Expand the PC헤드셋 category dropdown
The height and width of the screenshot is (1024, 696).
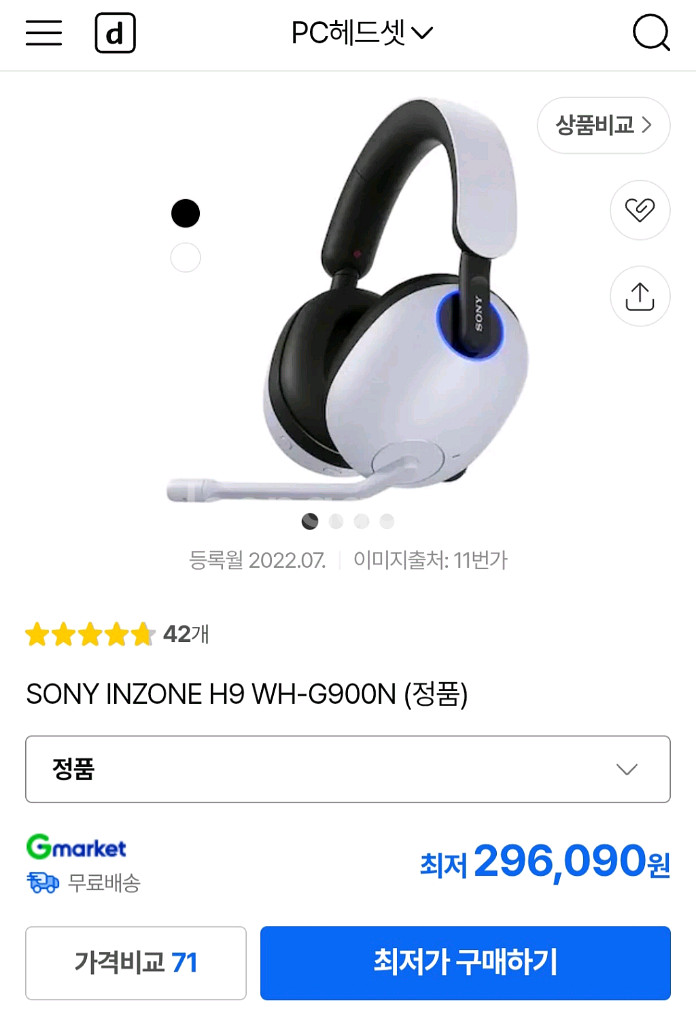click(362, 34)
